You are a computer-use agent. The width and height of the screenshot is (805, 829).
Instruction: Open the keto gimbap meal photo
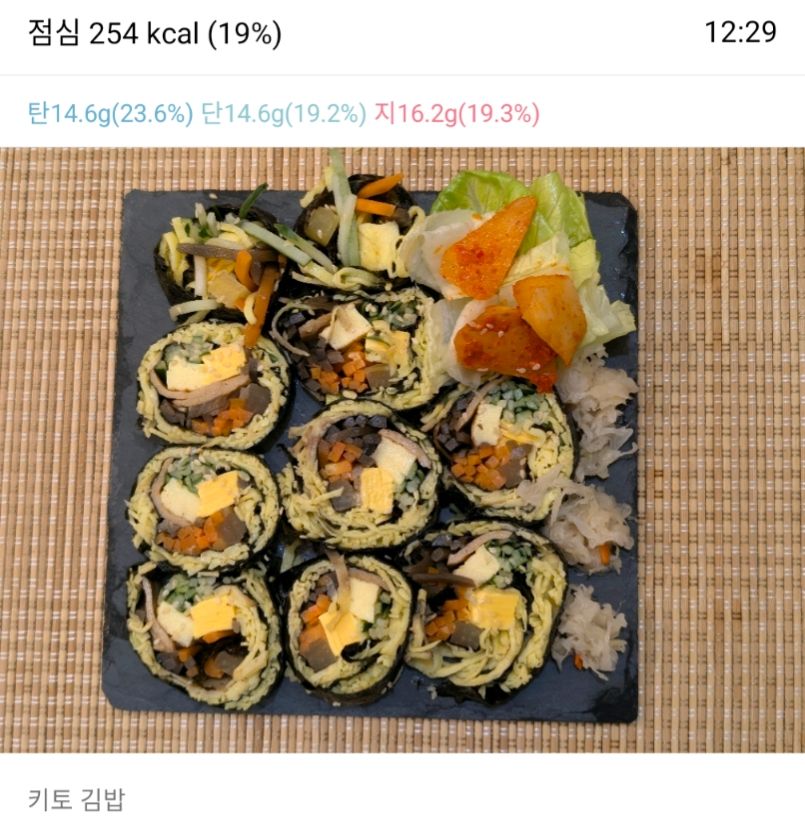click(x=402, y=450)
